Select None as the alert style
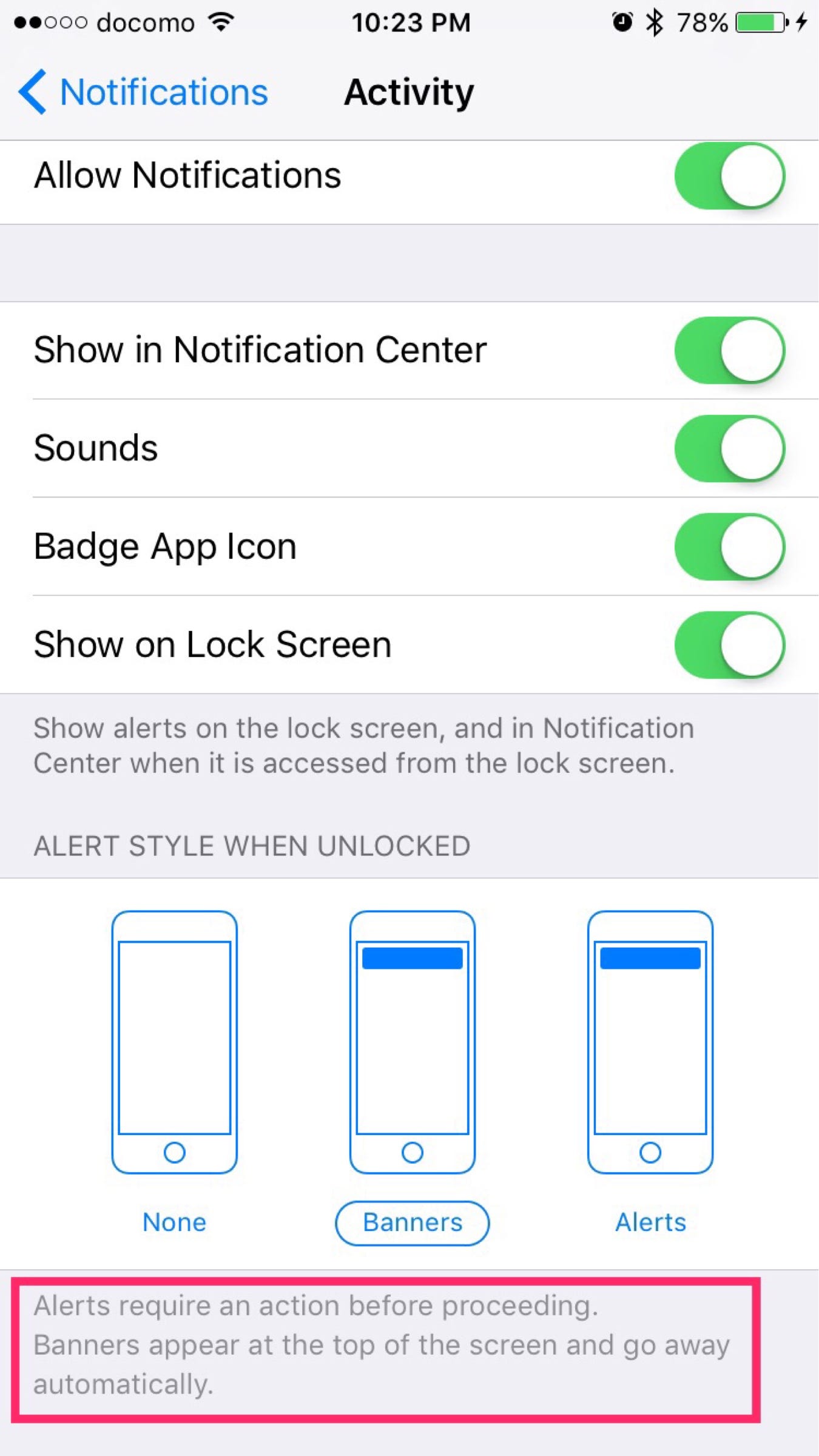 (174, 1222)
